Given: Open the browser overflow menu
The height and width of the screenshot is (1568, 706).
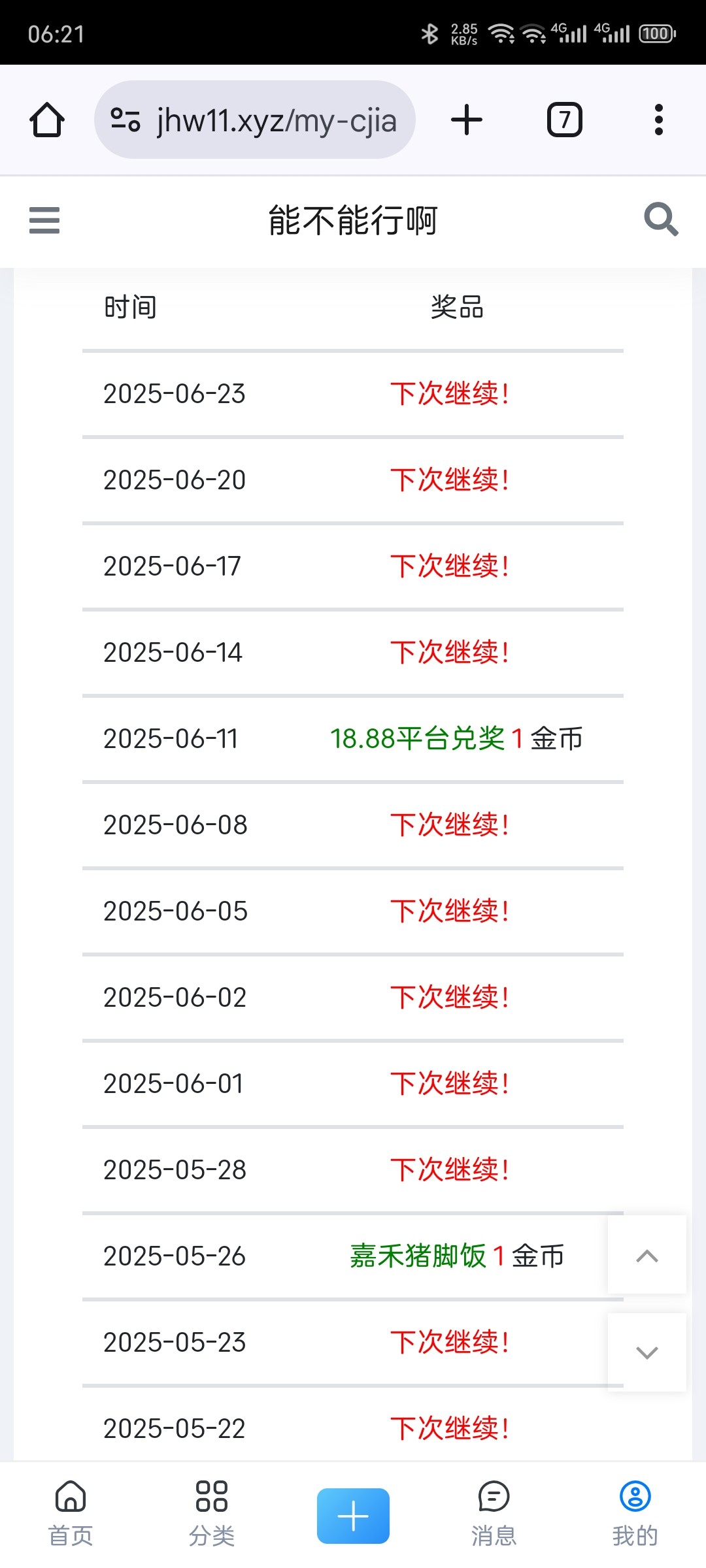Looking at the screenshot, I should (x=658, y=120).
